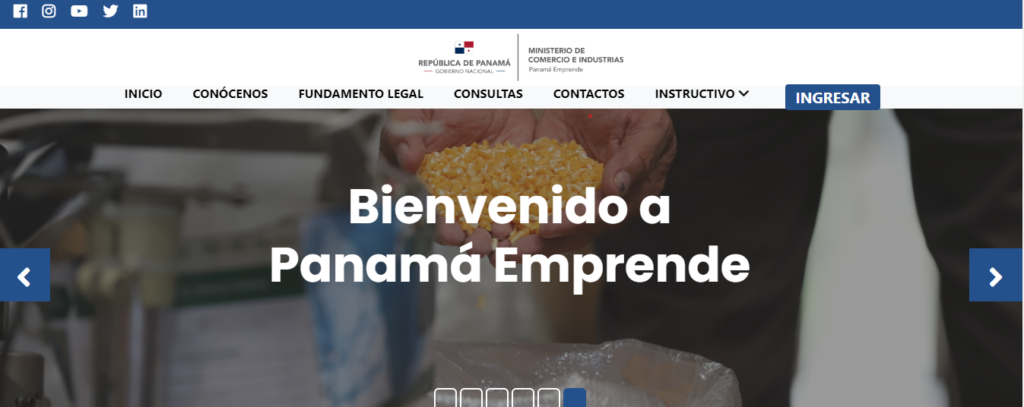
Task: Show the previous carousel slide
Action: pos(24,275)
